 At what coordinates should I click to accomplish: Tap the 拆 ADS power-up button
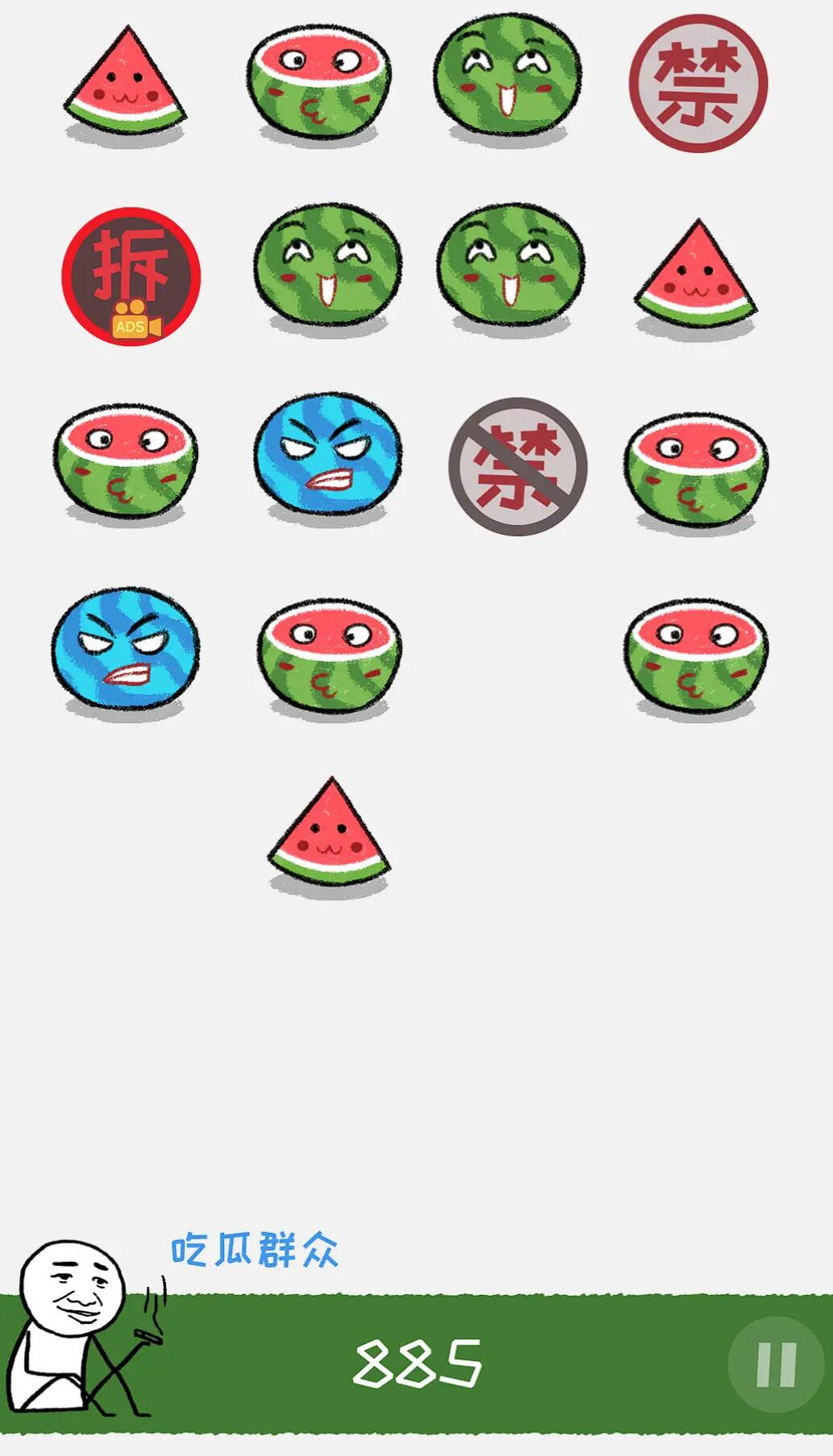(x=131, y=275)
